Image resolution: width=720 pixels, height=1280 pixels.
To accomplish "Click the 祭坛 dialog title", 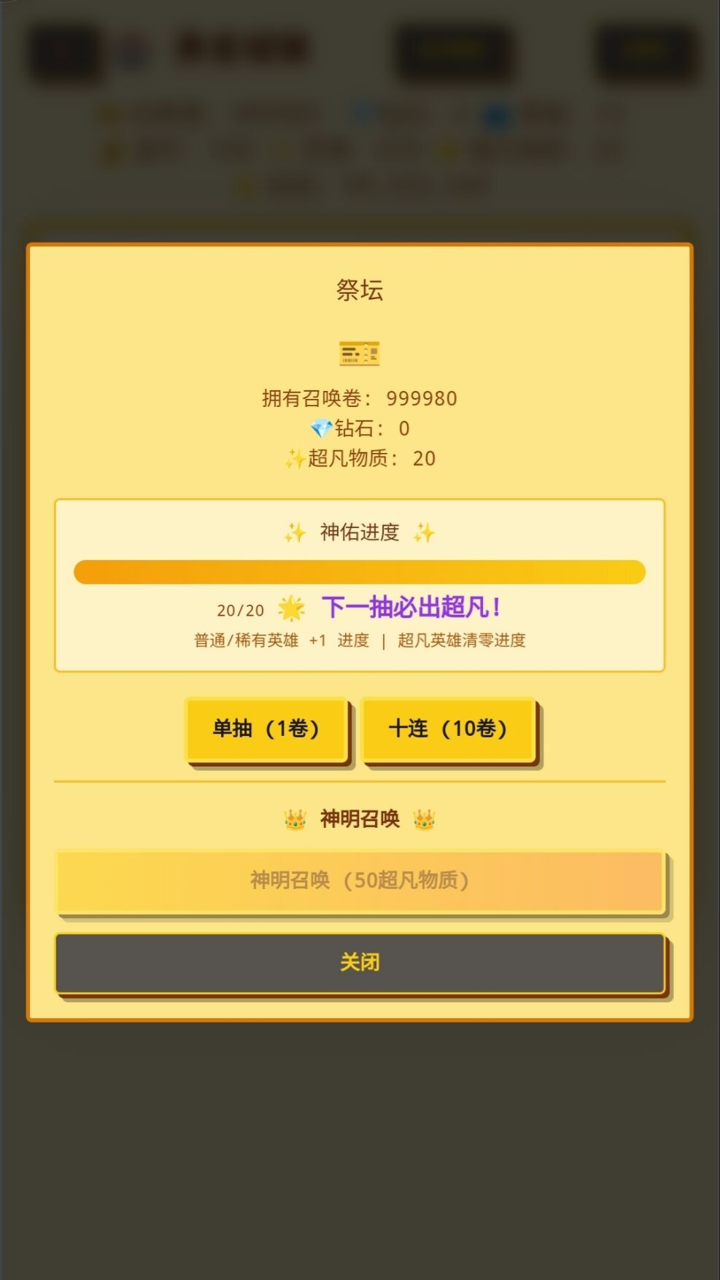I will pyautogui.click(x=360, y=290).
